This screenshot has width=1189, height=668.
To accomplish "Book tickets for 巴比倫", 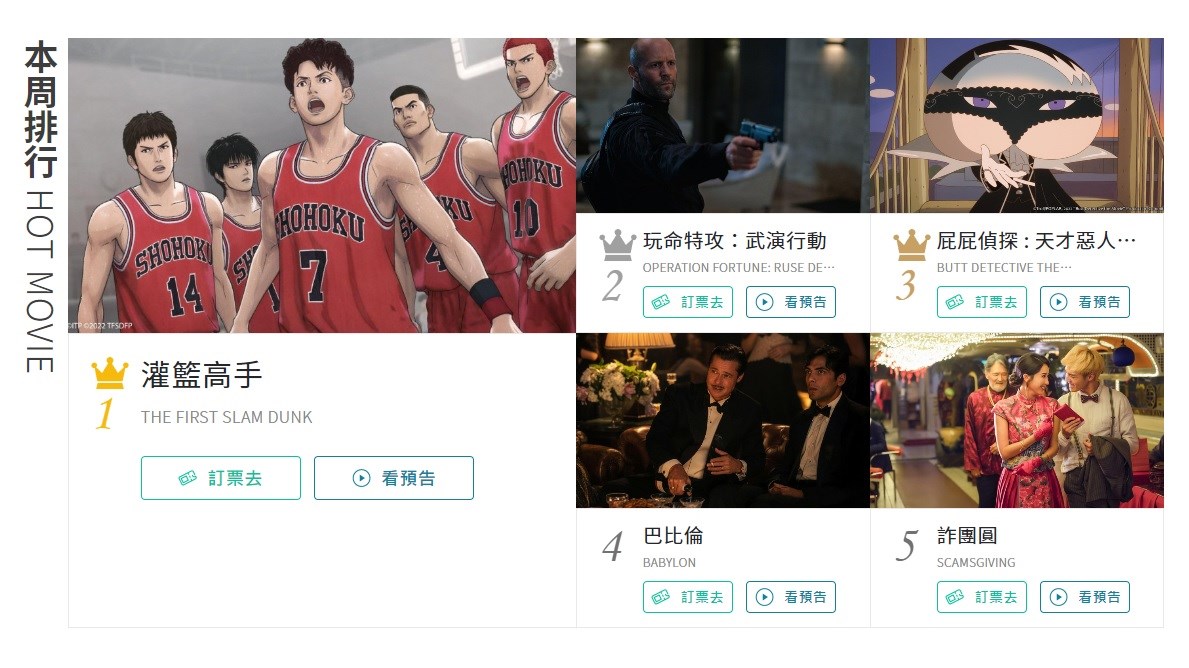I will [687, 597].
